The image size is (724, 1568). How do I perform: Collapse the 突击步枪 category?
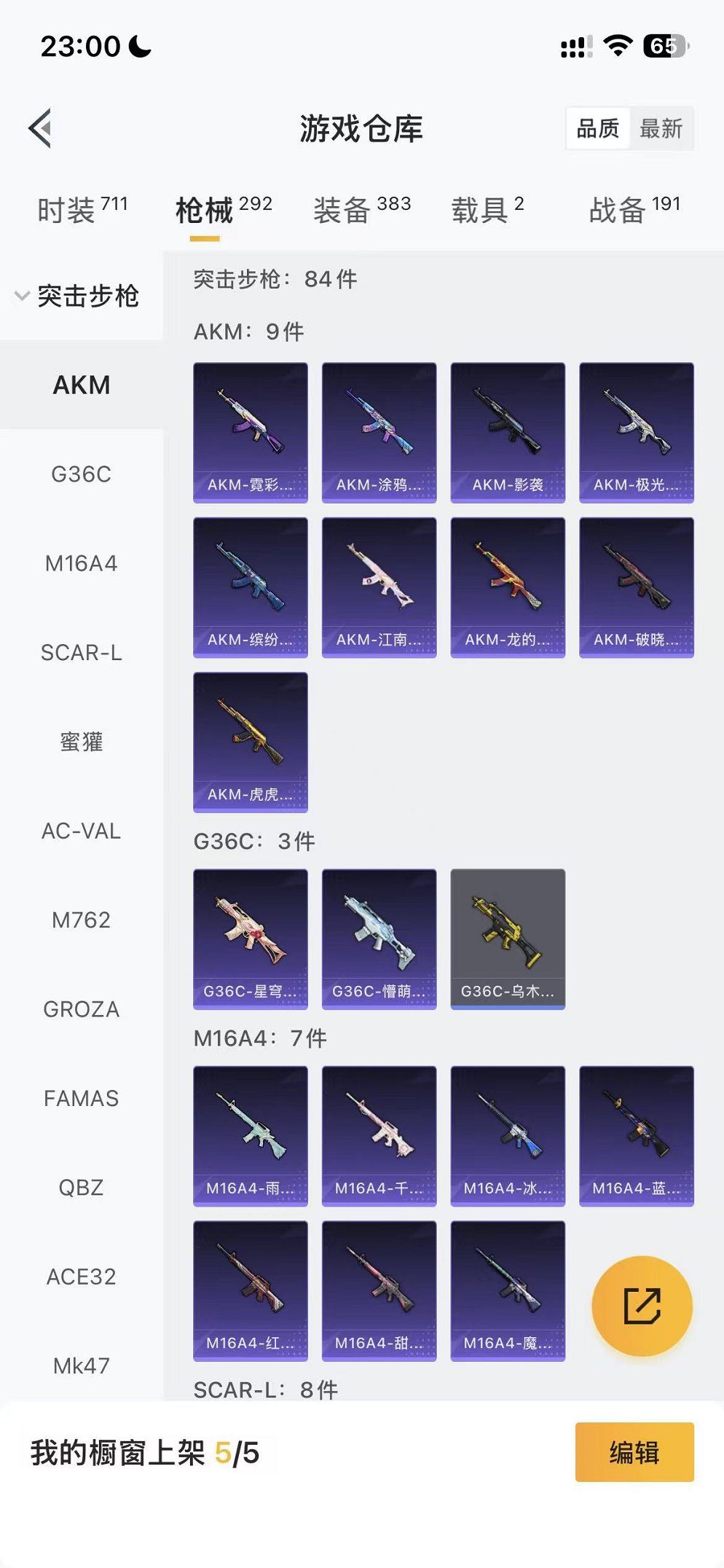click(76, 296)
